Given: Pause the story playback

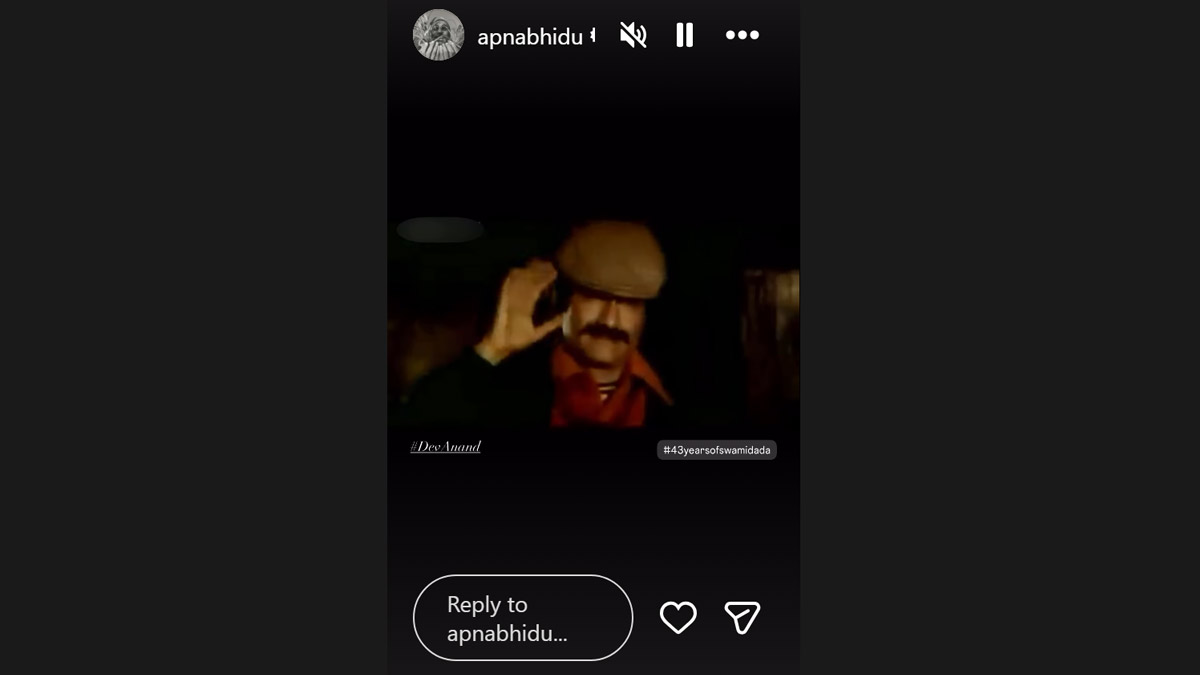Looking at the screenshot, I should tap(685, 35).
